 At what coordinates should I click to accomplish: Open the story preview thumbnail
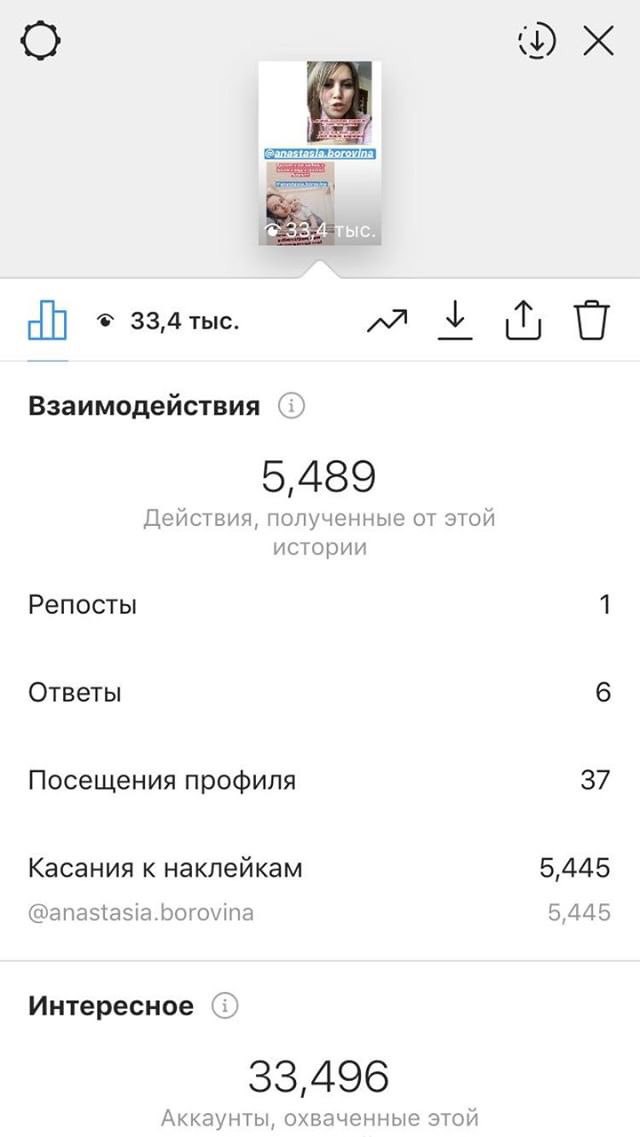point(320,152)
